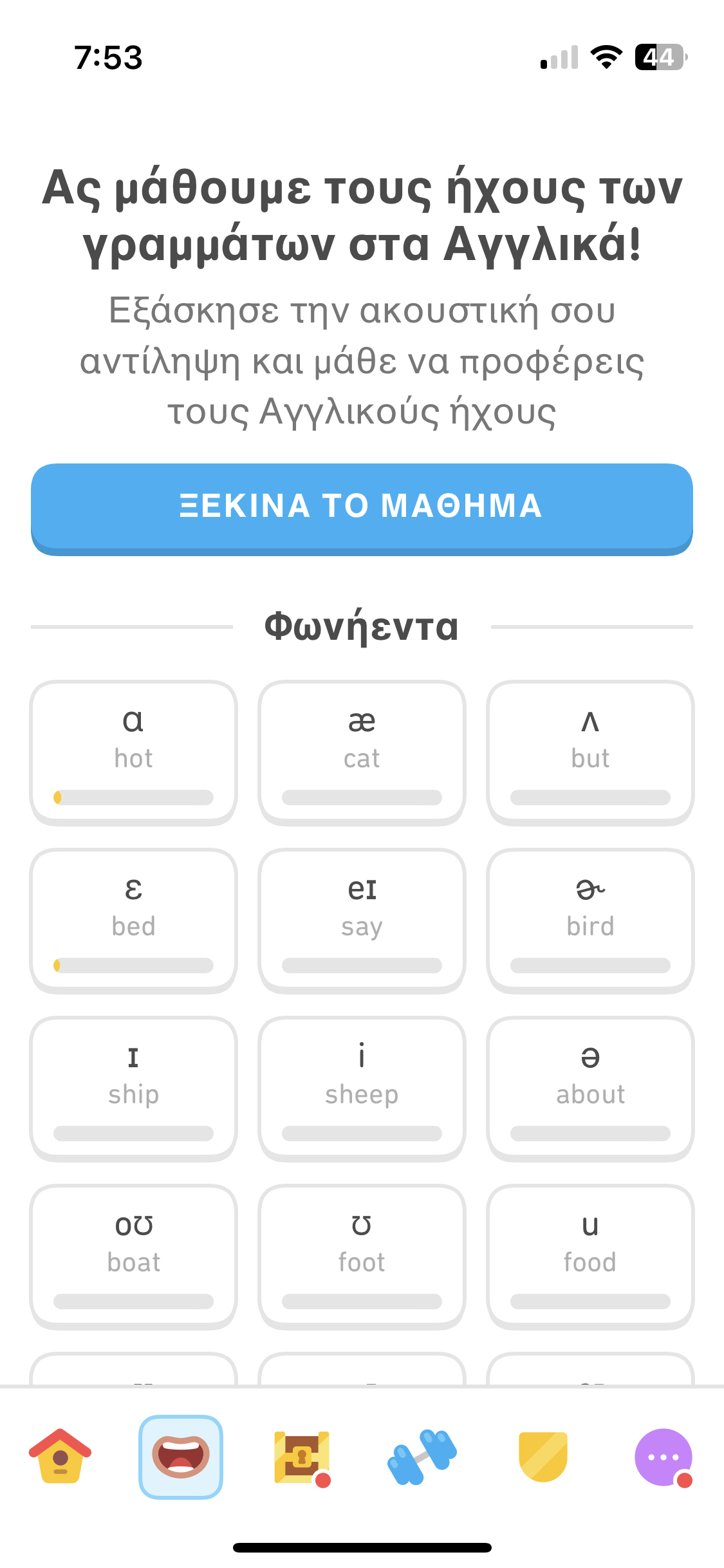The height and width of the screenshot is (1568, 724).
Task: Choose the 'bird' vowel sound card
Action: 590,920
